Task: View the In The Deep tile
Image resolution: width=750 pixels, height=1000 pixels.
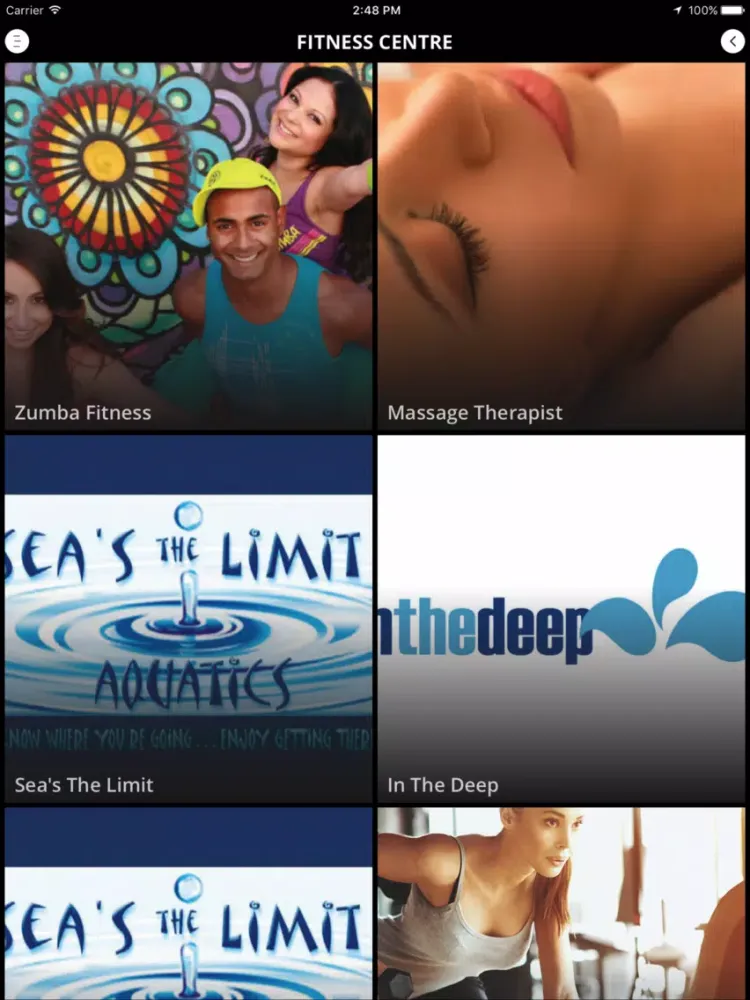Action: pyautogui.click(x=561, y=619)
